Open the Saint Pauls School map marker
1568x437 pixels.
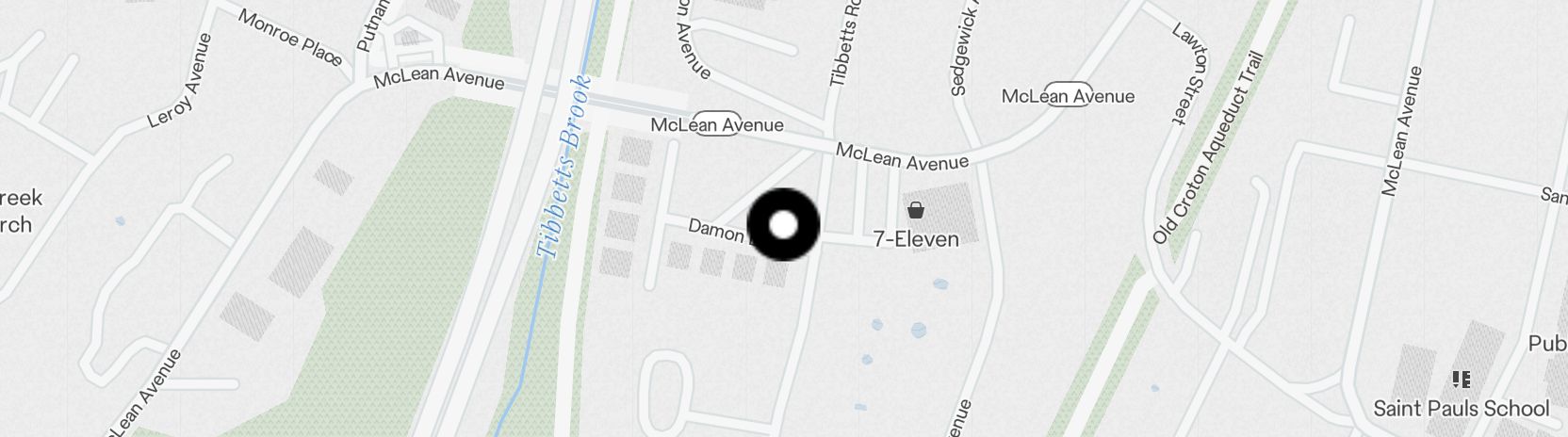click(1461, 380)
